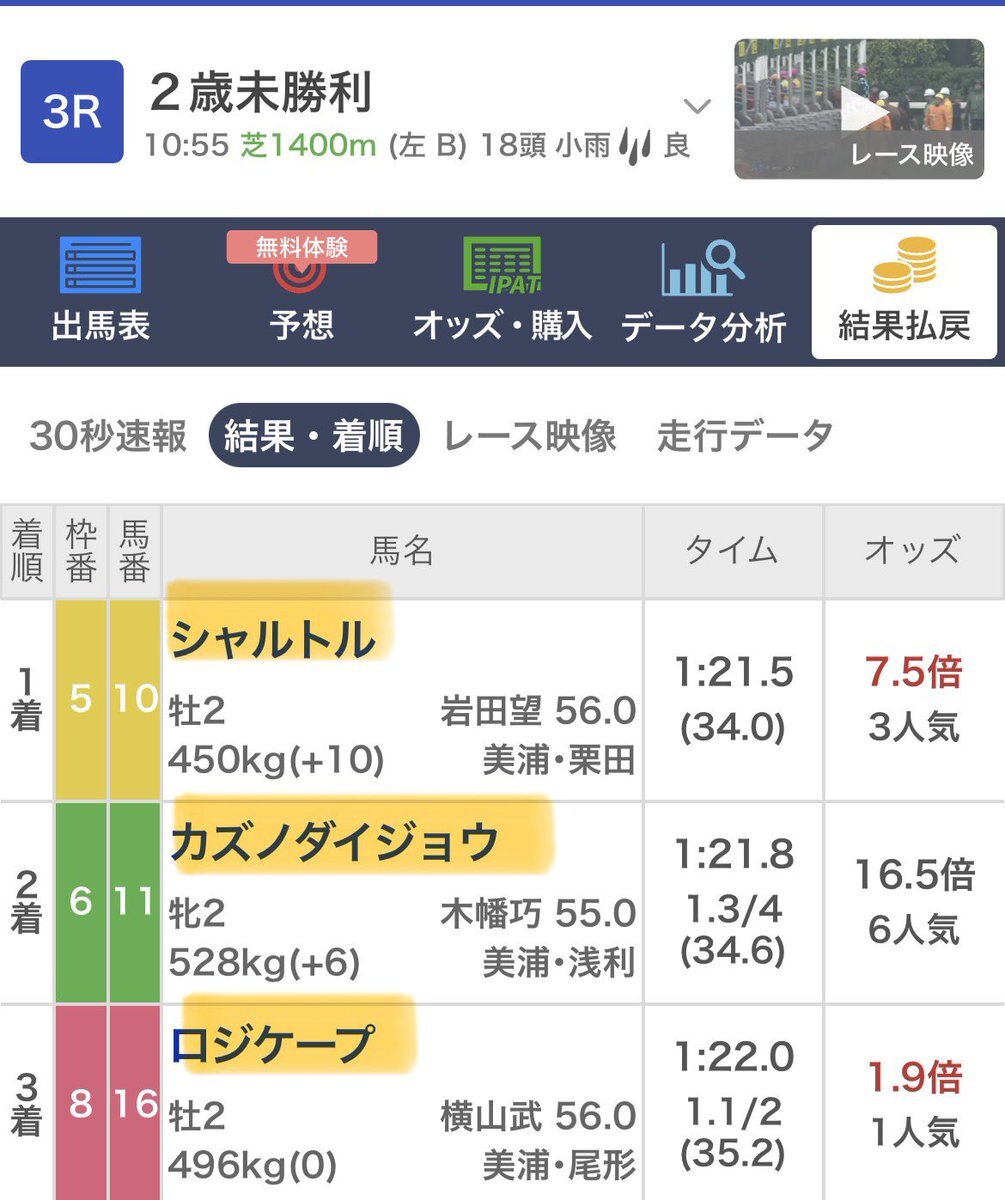
Task: Switch to the 予想 tab
Action: tap(301, 291)
